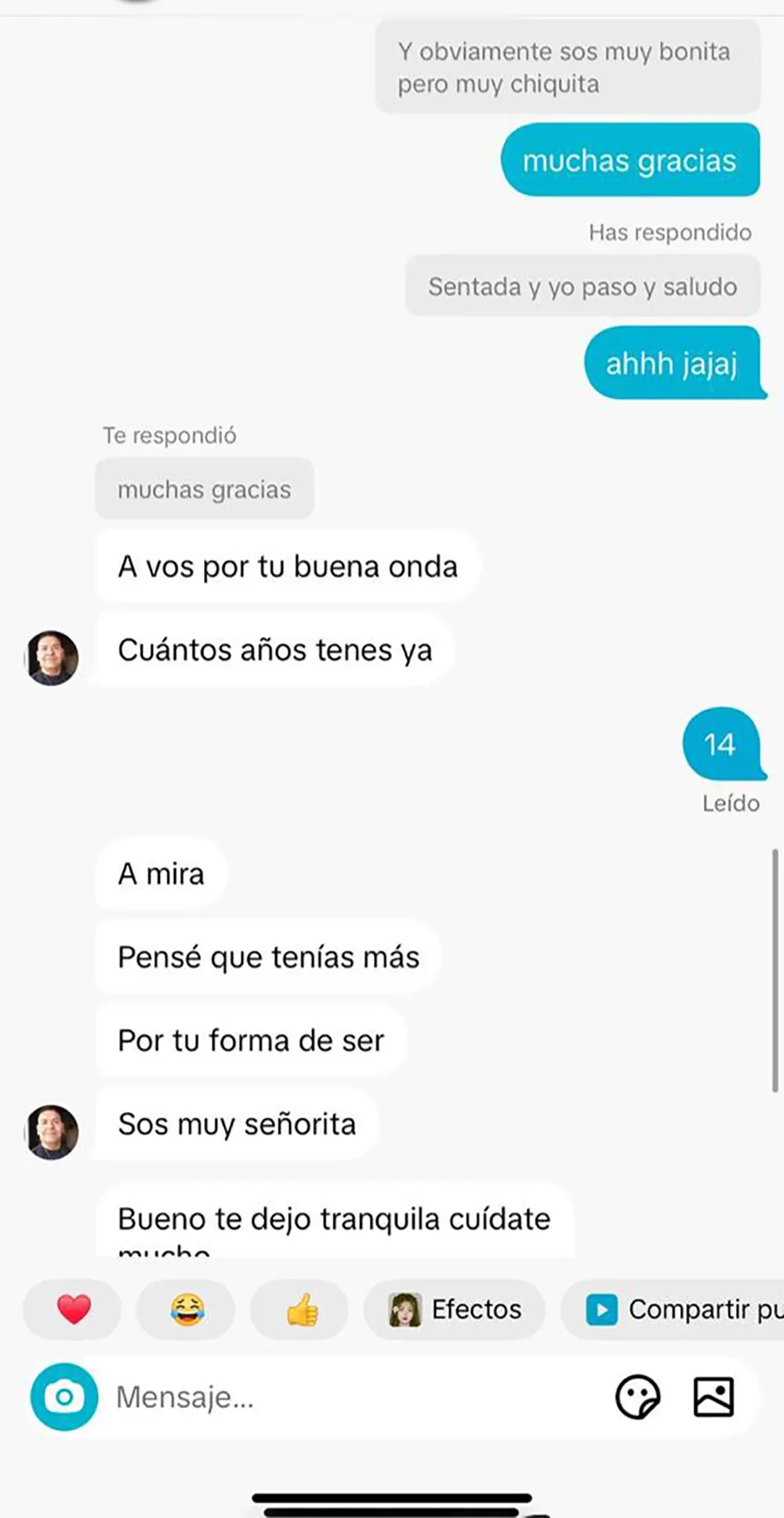The width and height of the screenshot is (784, 1518).
Task: Send the heart quick reaction
Action: [71, 1309]
